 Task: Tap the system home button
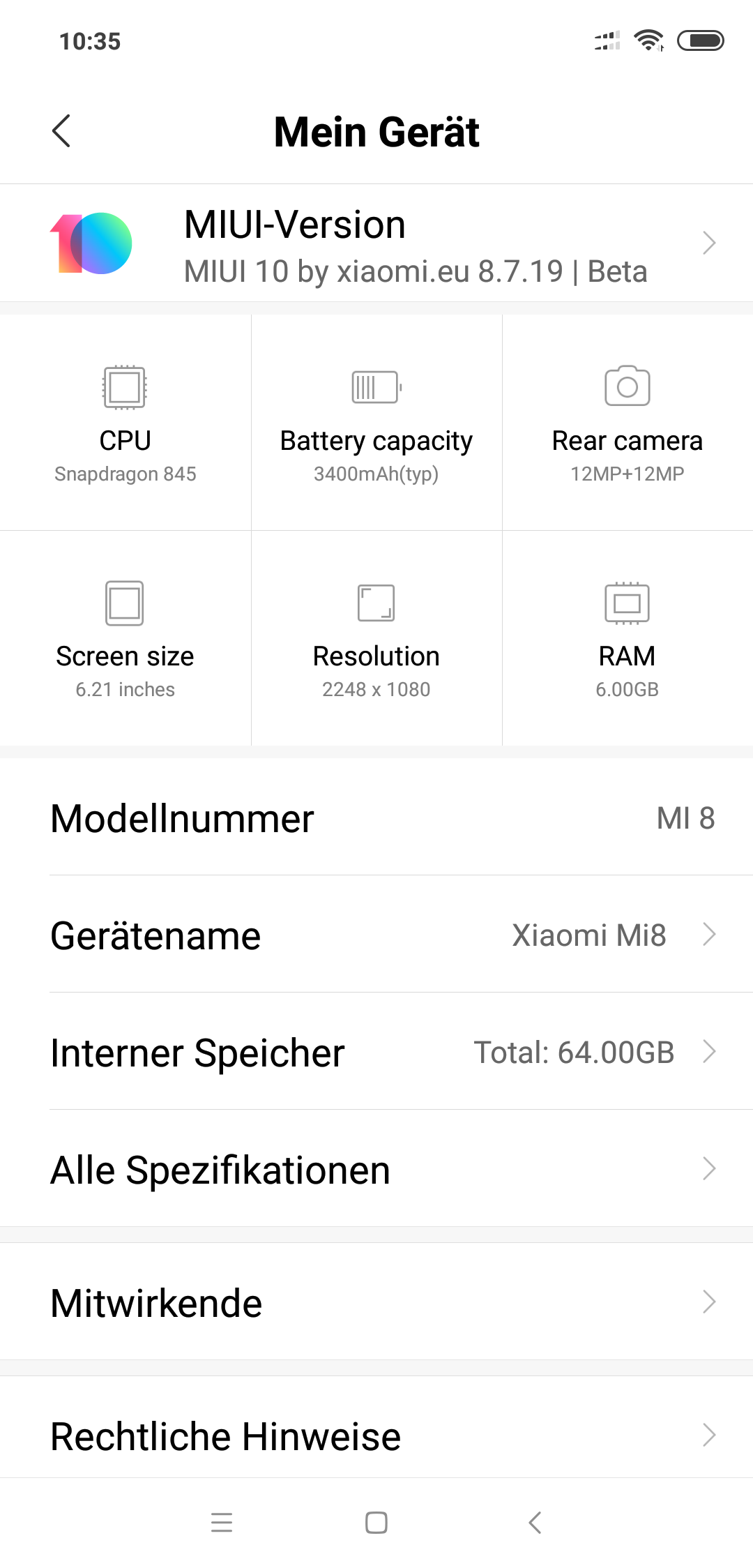pos(376,1522)
